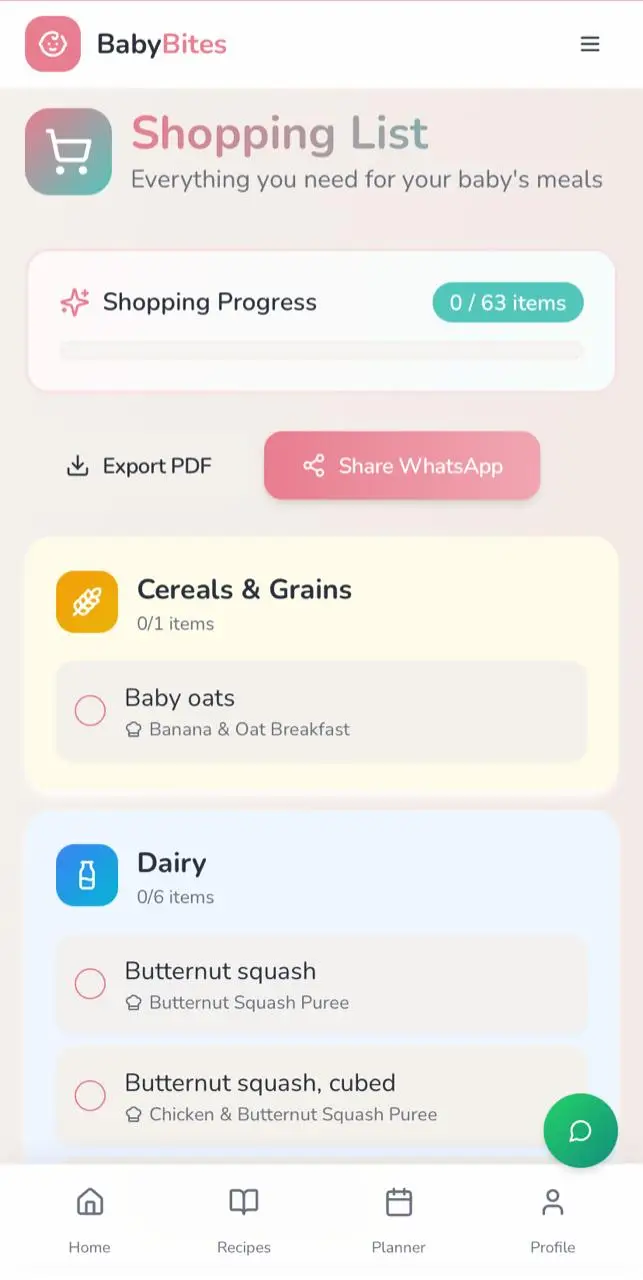Switch to the Recipes tab
The height and width of the screenshot is (1280, 643).
244,1220
